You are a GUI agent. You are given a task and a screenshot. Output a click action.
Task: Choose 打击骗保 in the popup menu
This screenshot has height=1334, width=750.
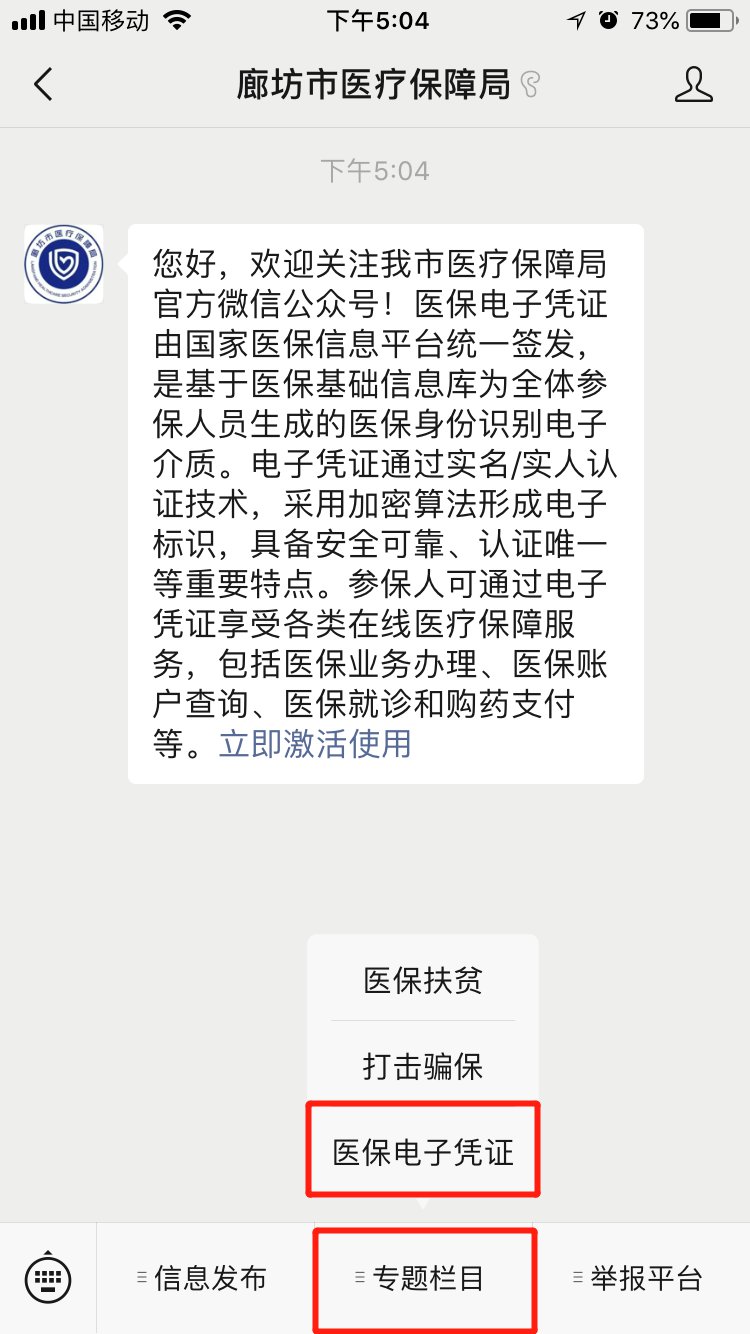coord(423,1066)
